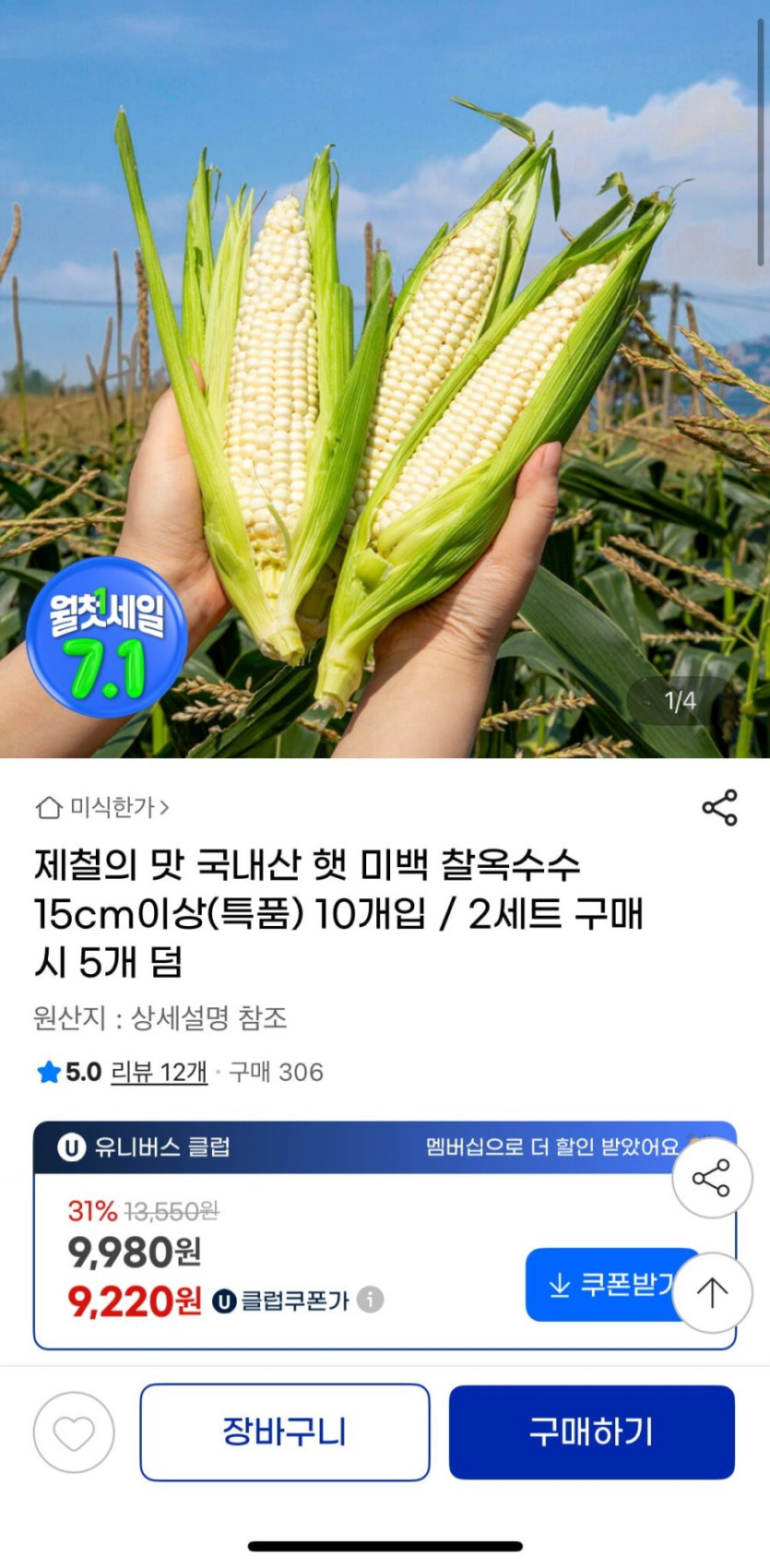Image resolution: width=770 pixels, height=1568 pixels.
Task: Tap the floating share button
Action: pos(712,1178)
